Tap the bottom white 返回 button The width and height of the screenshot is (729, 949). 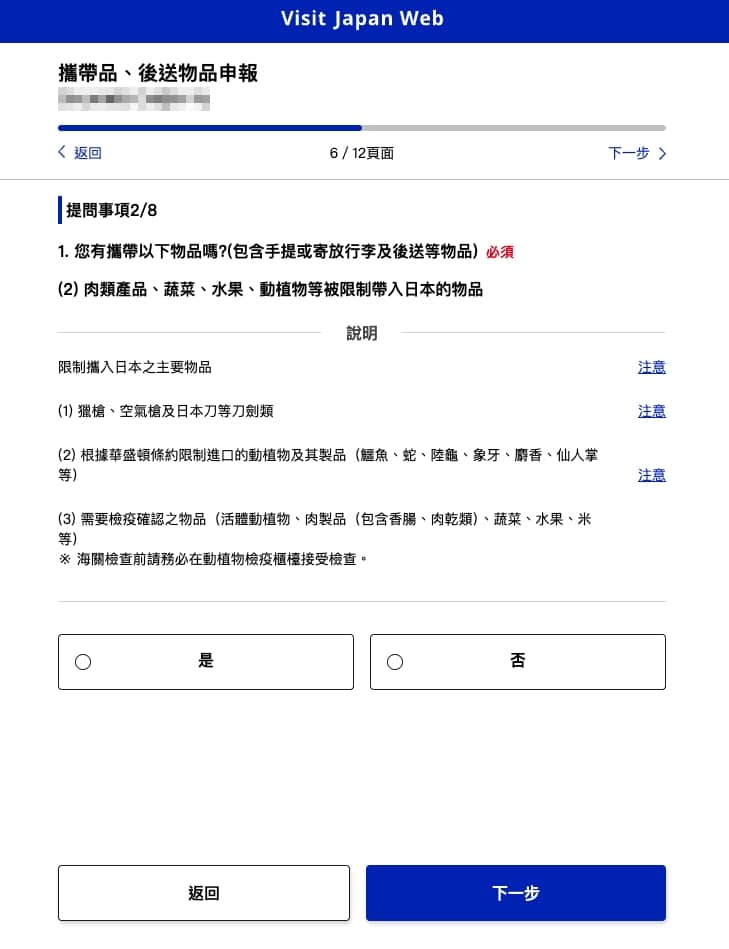click(204, 893)
